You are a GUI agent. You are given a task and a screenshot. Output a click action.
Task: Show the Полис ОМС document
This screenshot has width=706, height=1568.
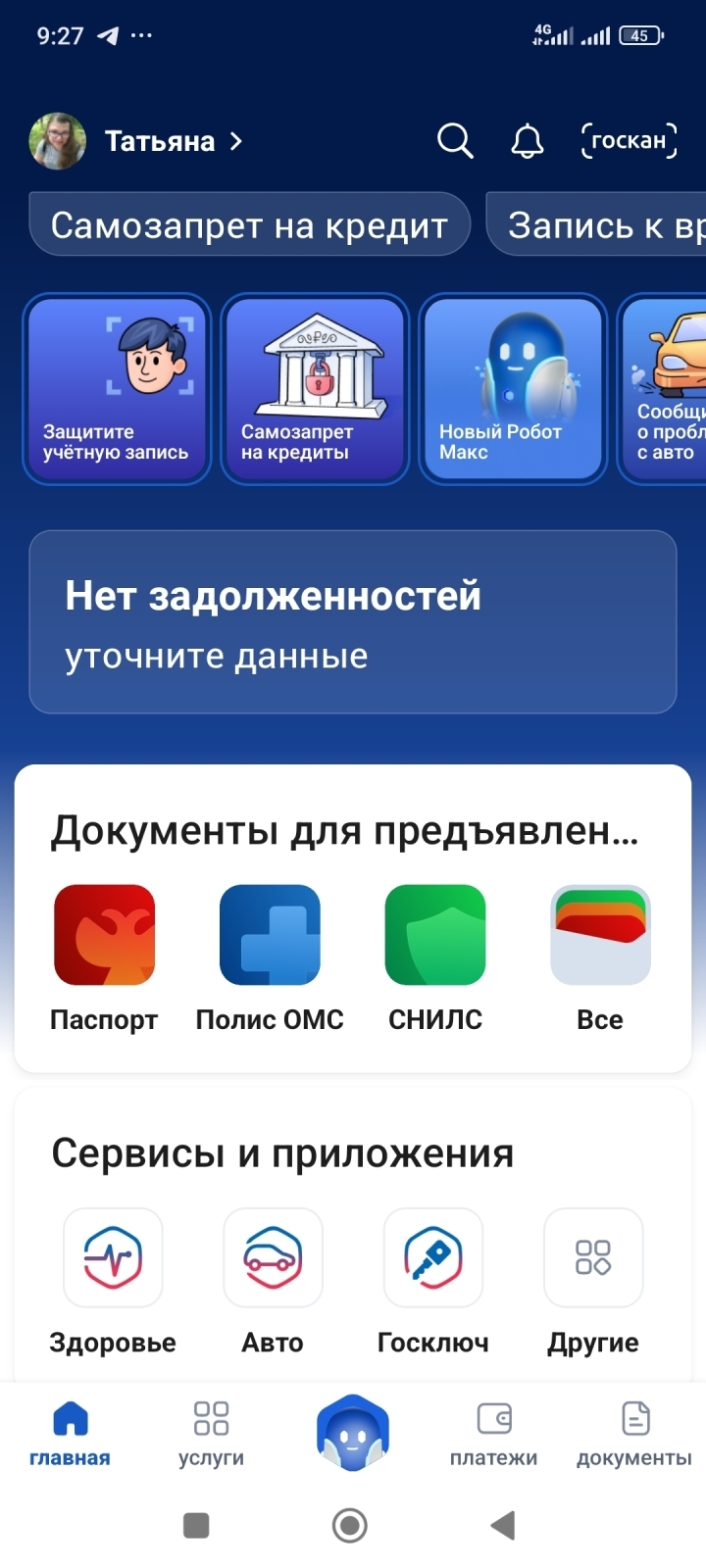pyautogui.click(x=270, y=956)
